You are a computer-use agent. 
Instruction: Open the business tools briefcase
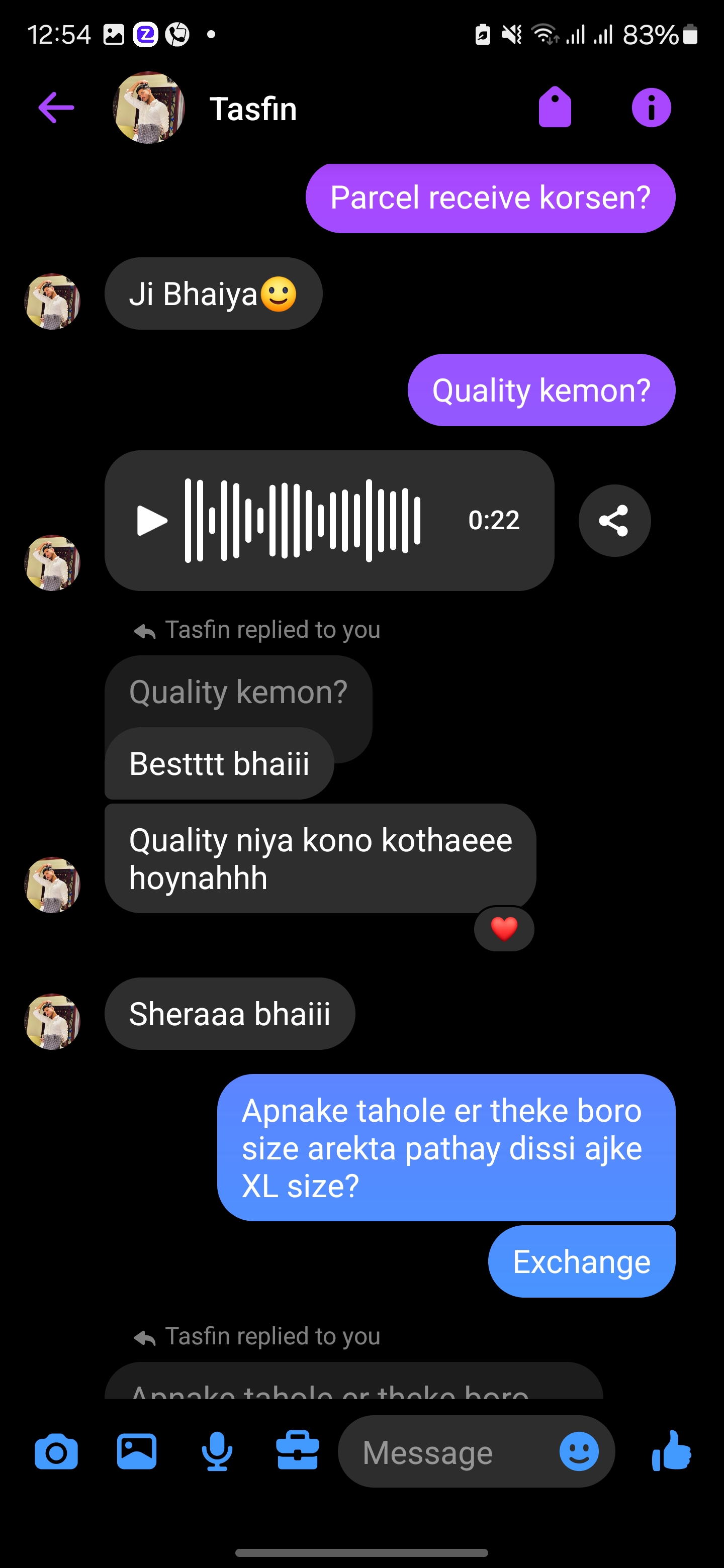[x=297, y=1452]
